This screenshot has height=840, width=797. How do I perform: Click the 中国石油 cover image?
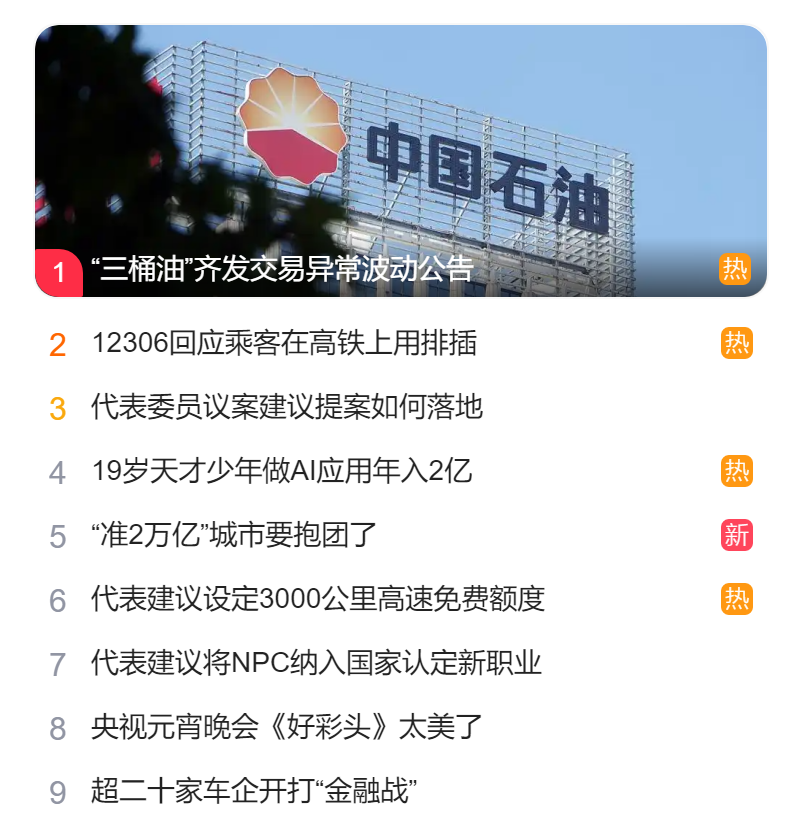point(400,140)
